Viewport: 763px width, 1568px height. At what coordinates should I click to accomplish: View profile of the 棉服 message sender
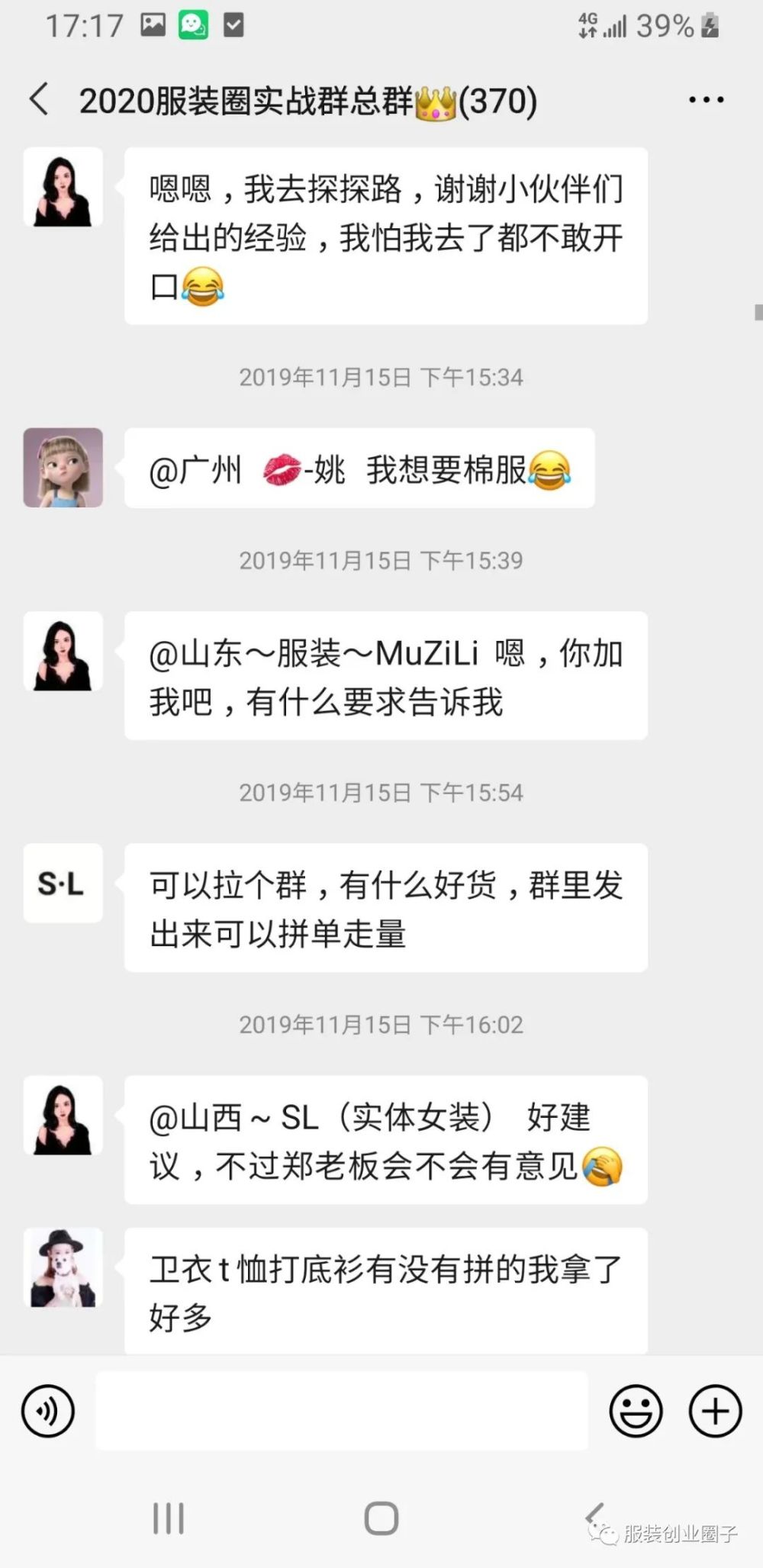(63, 468)
